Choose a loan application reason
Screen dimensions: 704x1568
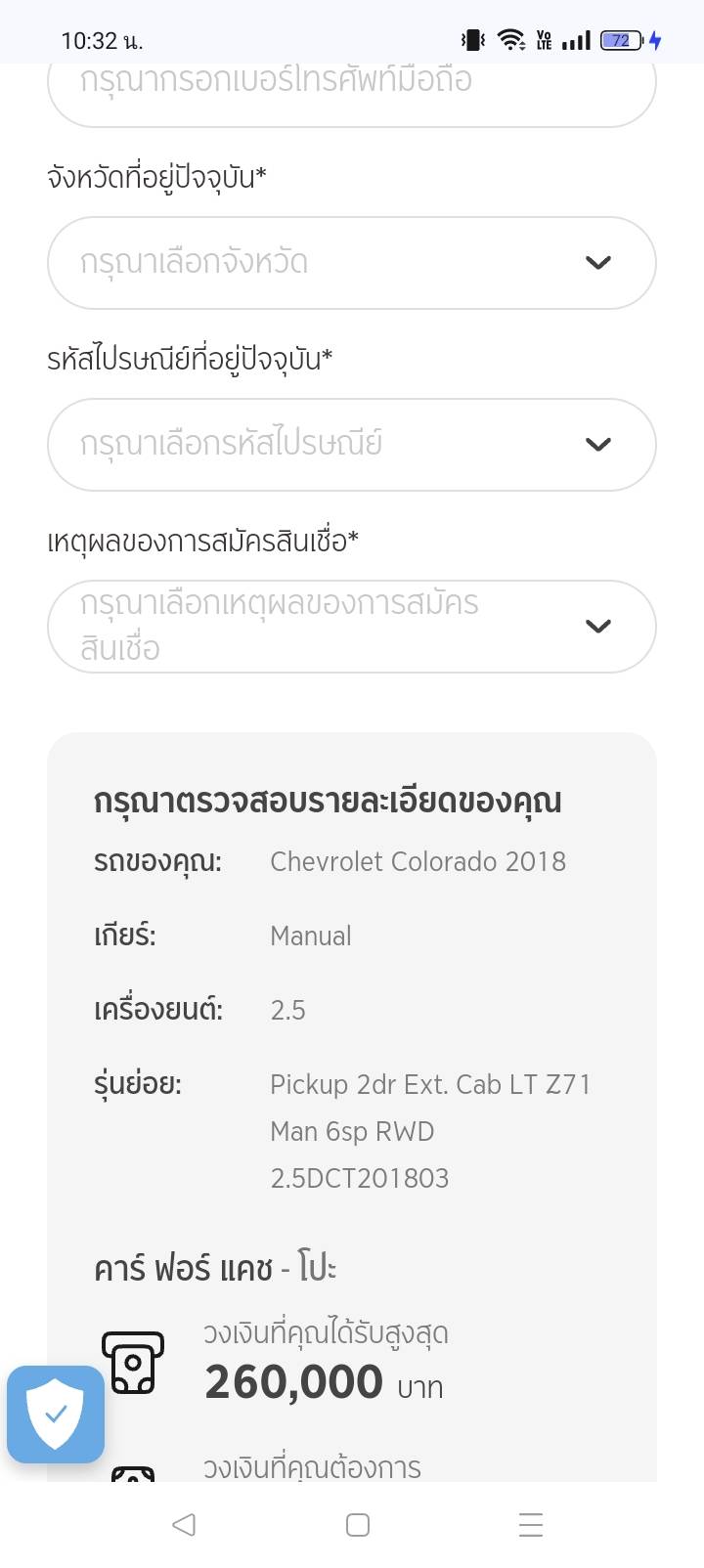click(351, 626)
